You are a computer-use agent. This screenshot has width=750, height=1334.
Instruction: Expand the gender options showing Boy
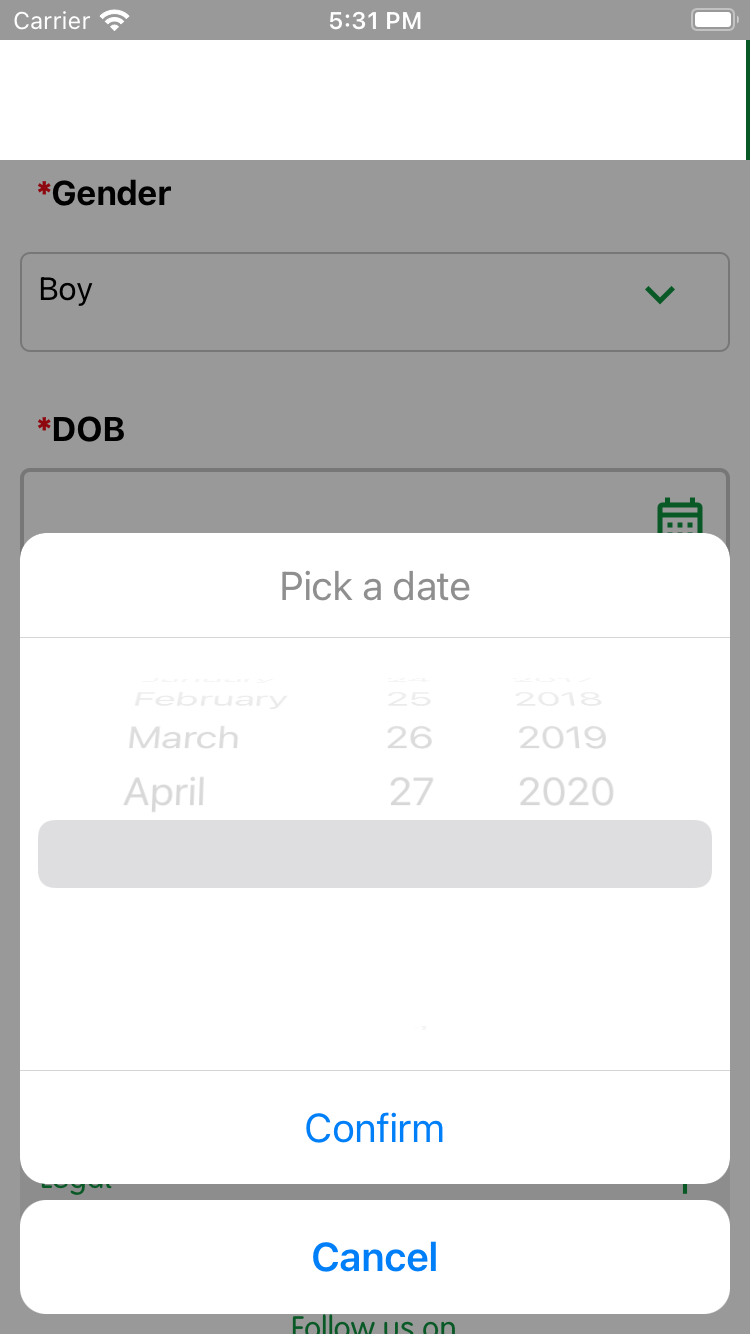pos(374,301)
